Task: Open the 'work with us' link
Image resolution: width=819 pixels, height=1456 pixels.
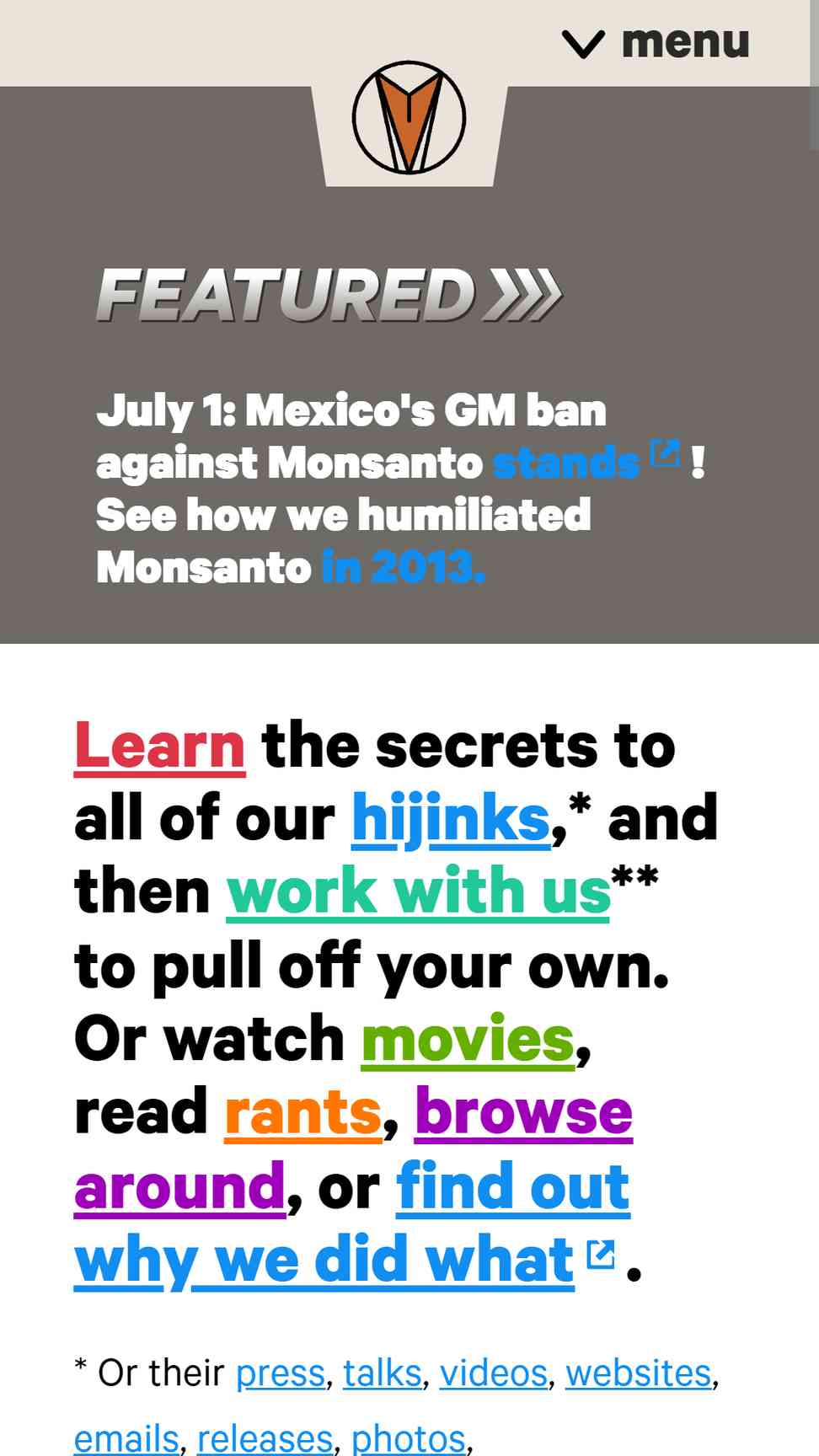Action: click(x=418, y=891)
